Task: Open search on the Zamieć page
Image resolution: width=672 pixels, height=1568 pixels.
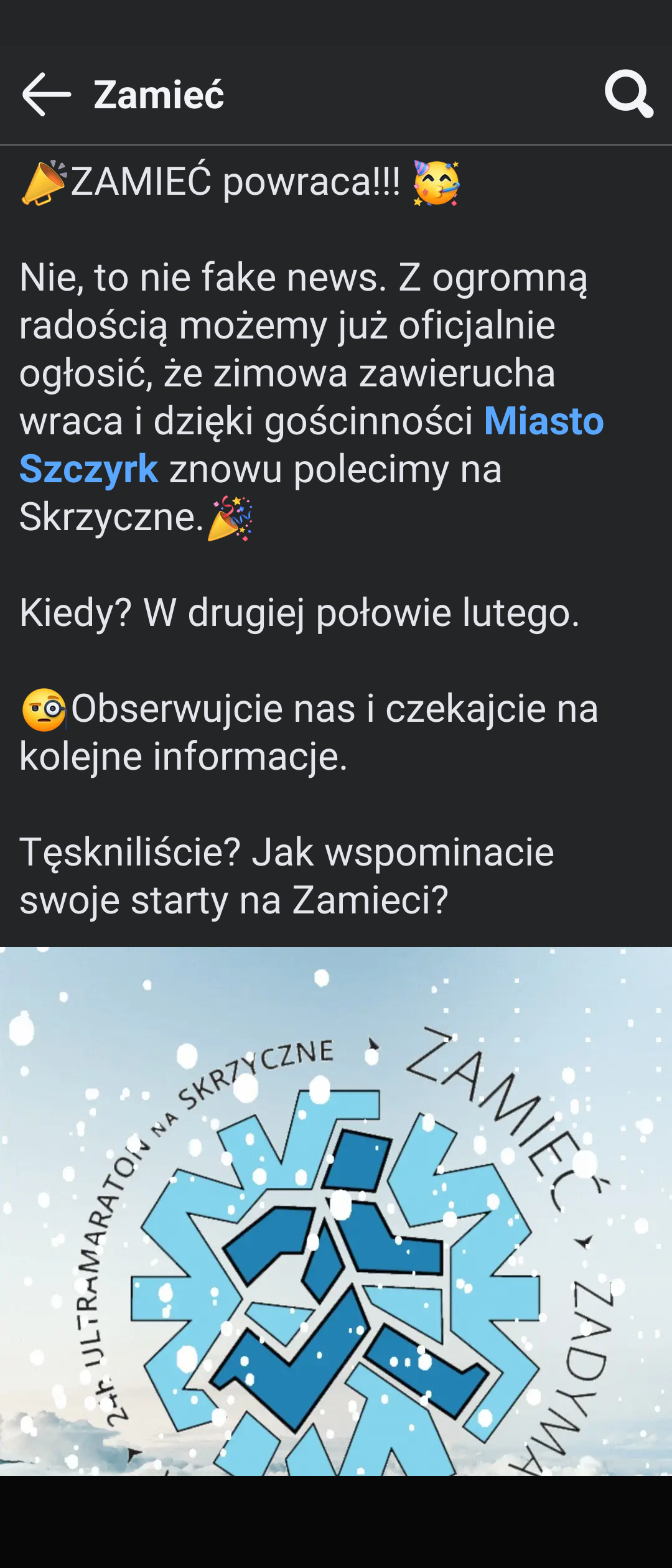Action: pos(629,93)
